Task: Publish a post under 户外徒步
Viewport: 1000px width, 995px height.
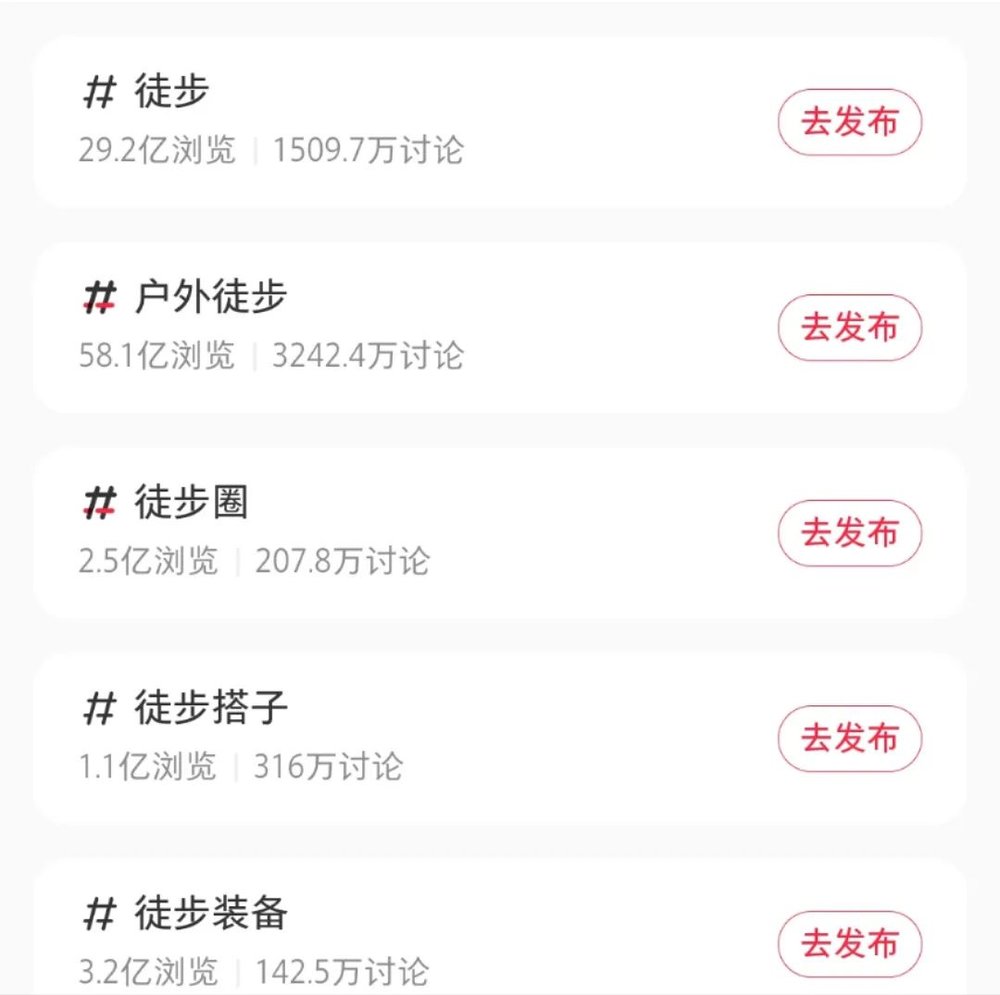Action: click(x=849, y=327)
